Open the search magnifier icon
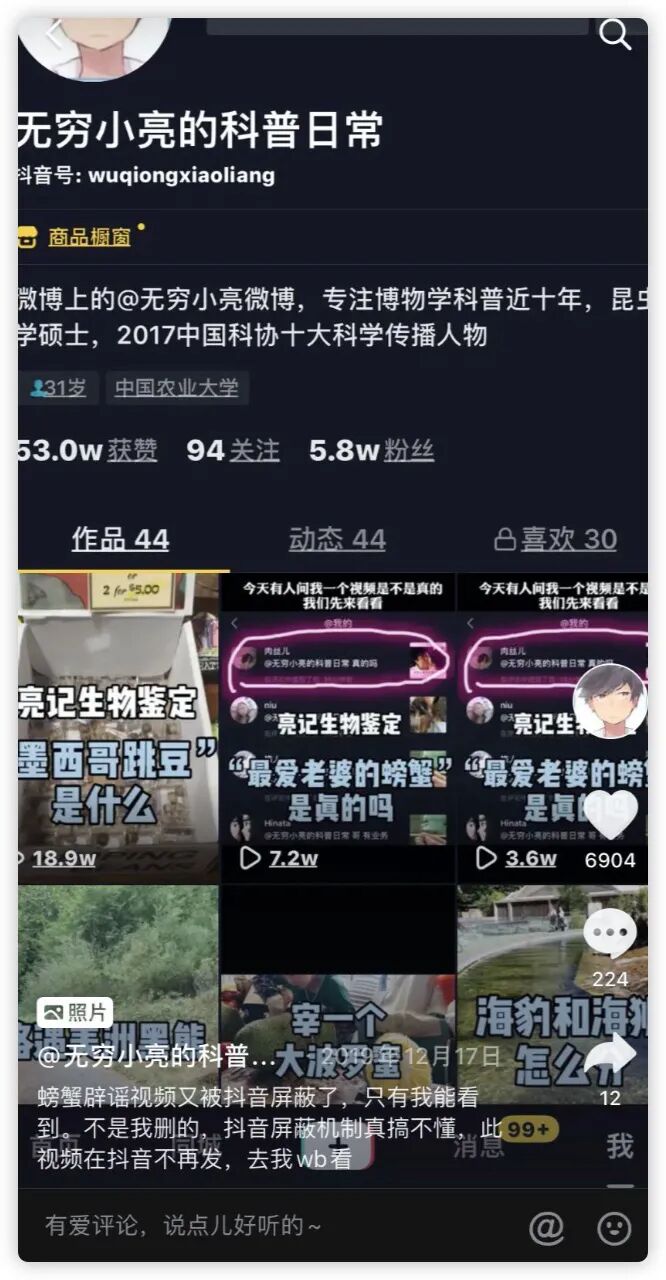The width and height of the screenshot is (666, 1280). point(614,35)
